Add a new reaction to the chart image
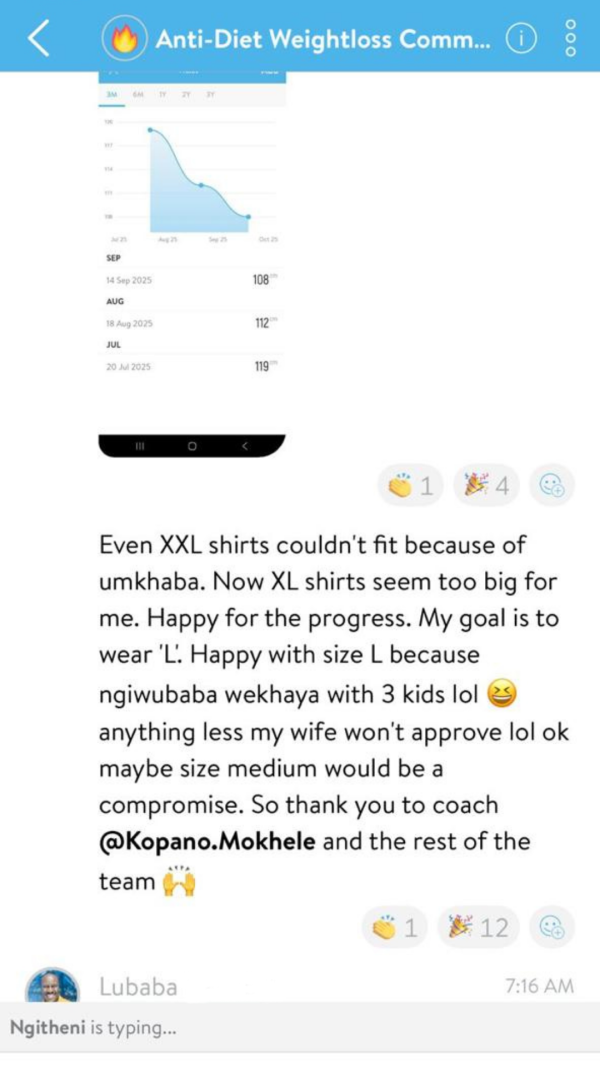This screenshot has height=1067, width=600. point(552,486)
